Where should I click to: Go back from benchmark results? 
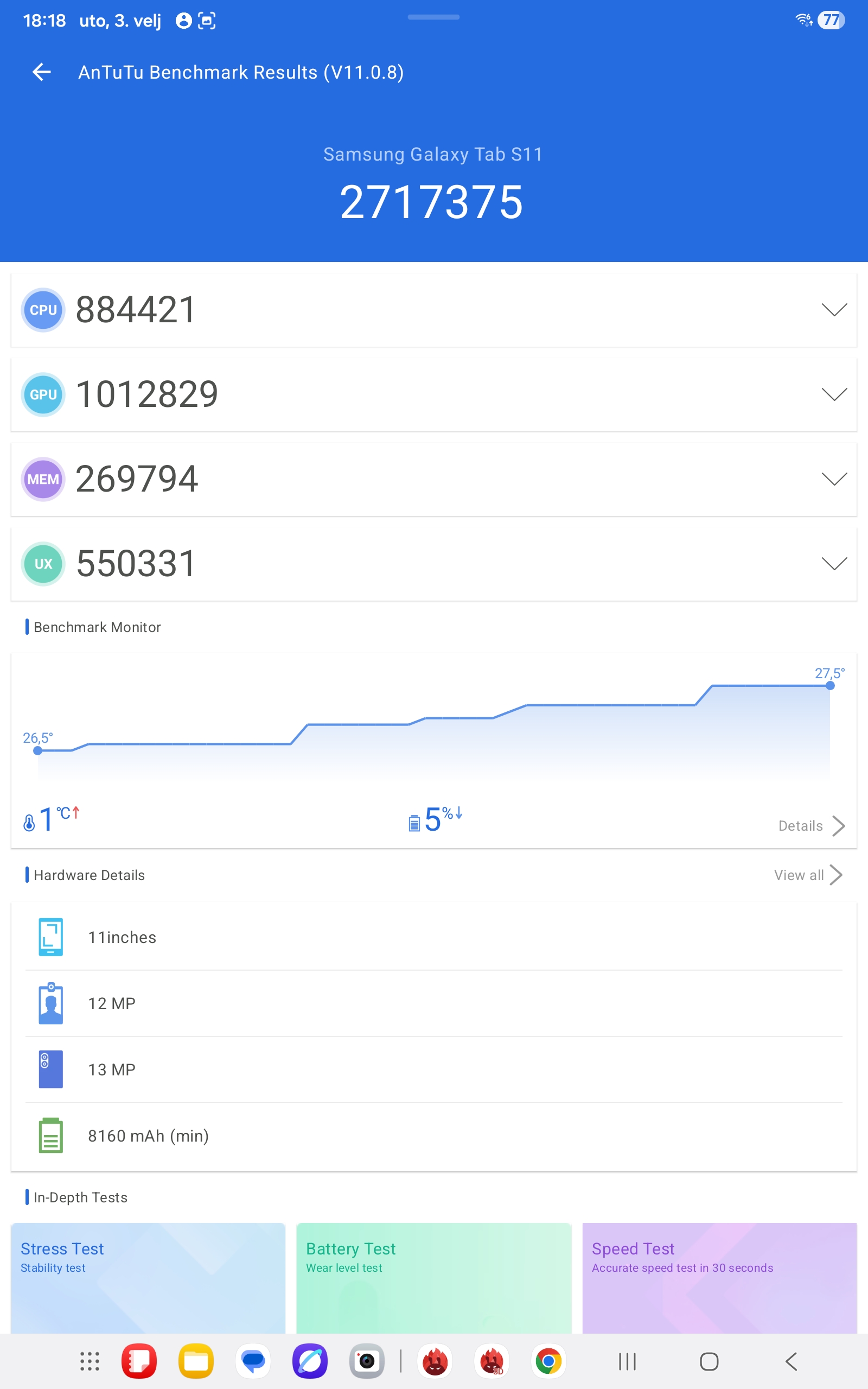[41, 72]
